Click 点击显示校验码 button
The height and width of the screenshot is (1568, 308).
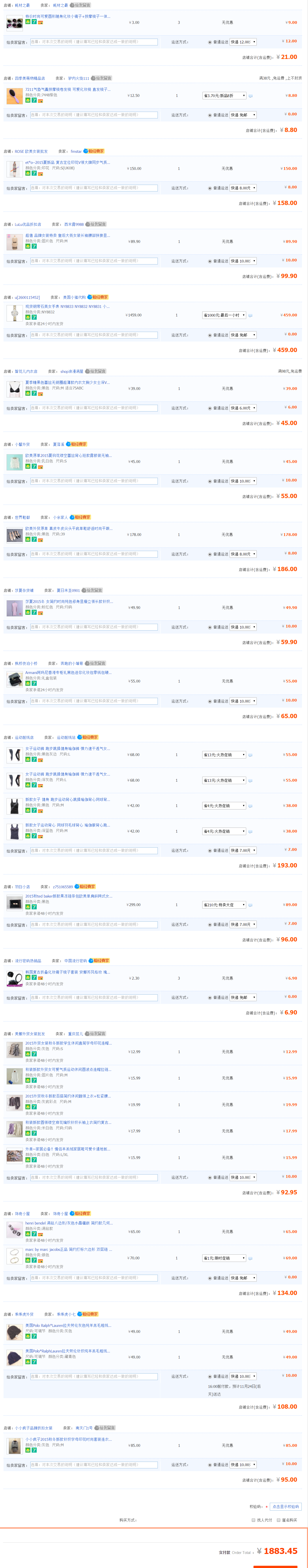tap(285, 1506)
